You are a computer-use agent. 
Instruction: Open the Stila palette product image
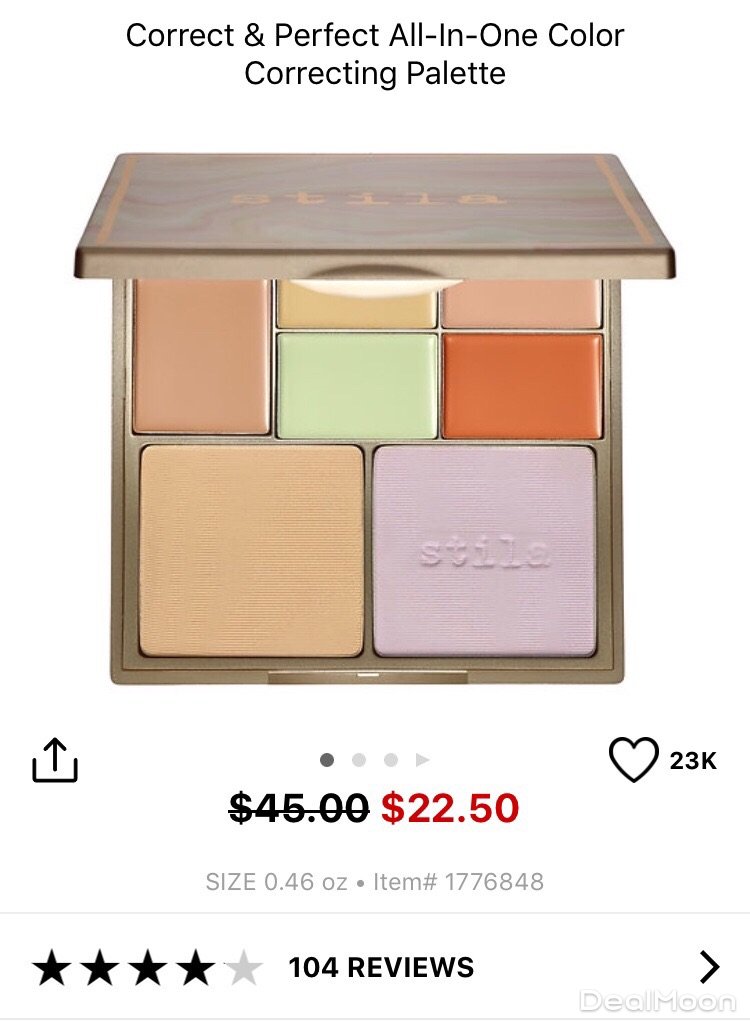click(x=374, y=420)
